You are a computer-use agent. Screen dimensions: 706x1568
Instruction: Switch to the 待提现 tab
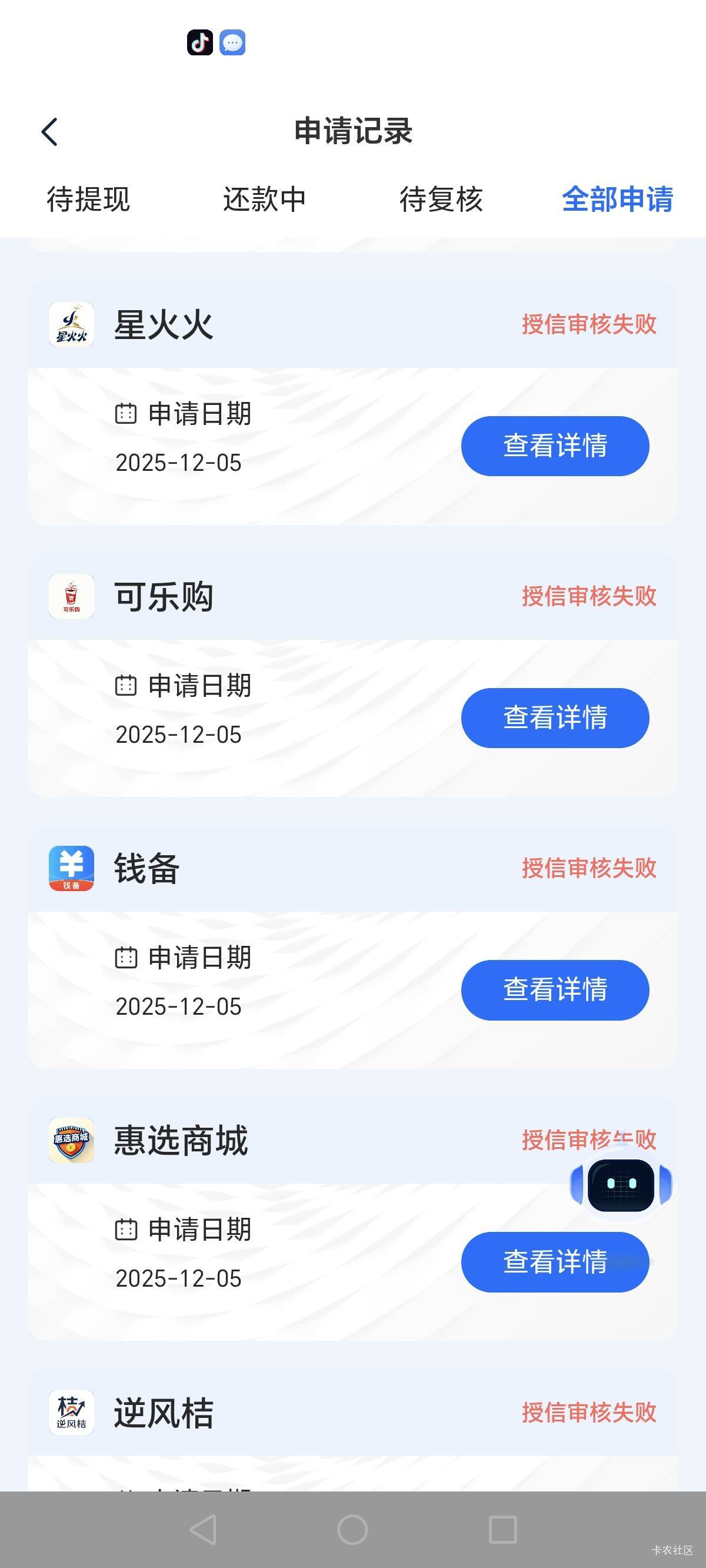pyautogui.click(x=88, y=200)
